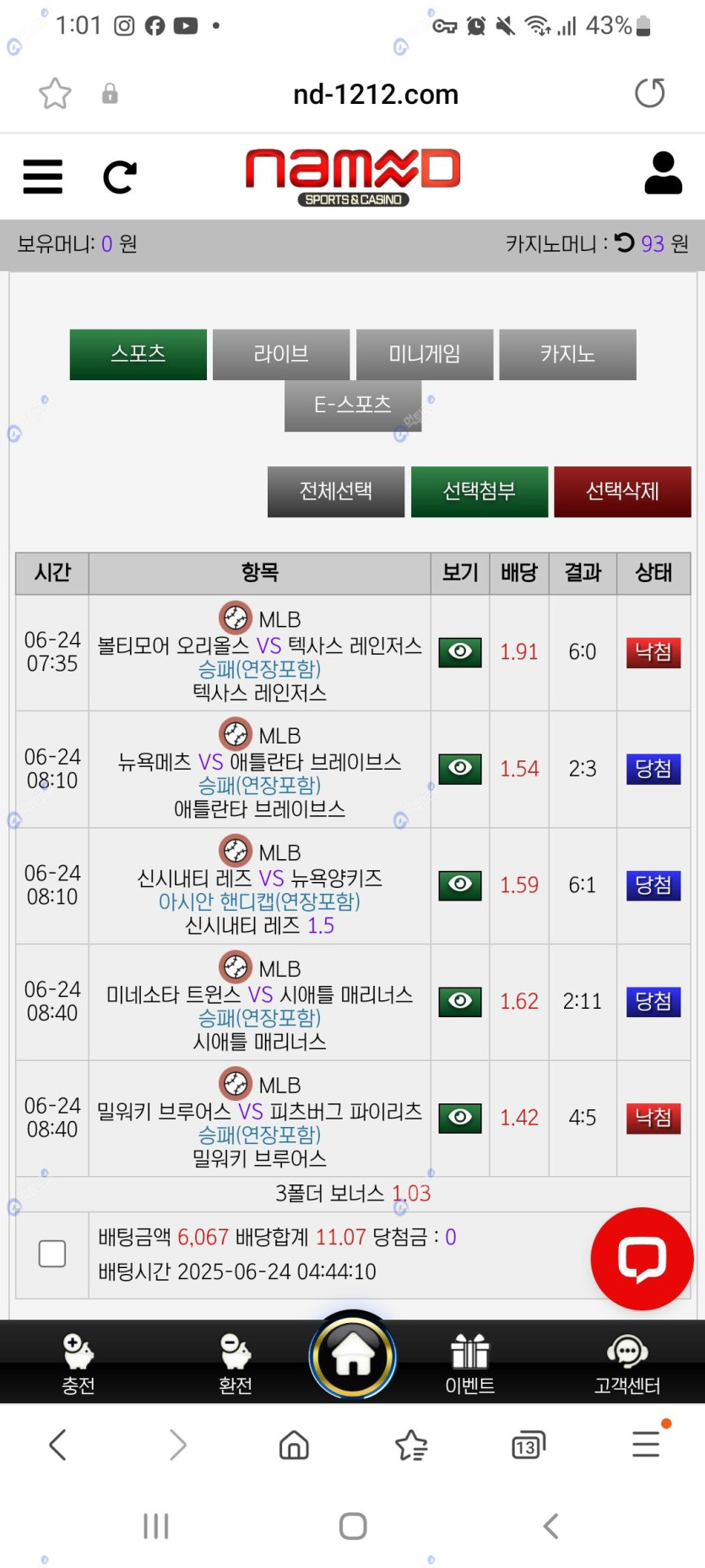This screenshot has height=1568, width=705.
Task: Select the E-스포츠 tab
Action: coord(353,405)
